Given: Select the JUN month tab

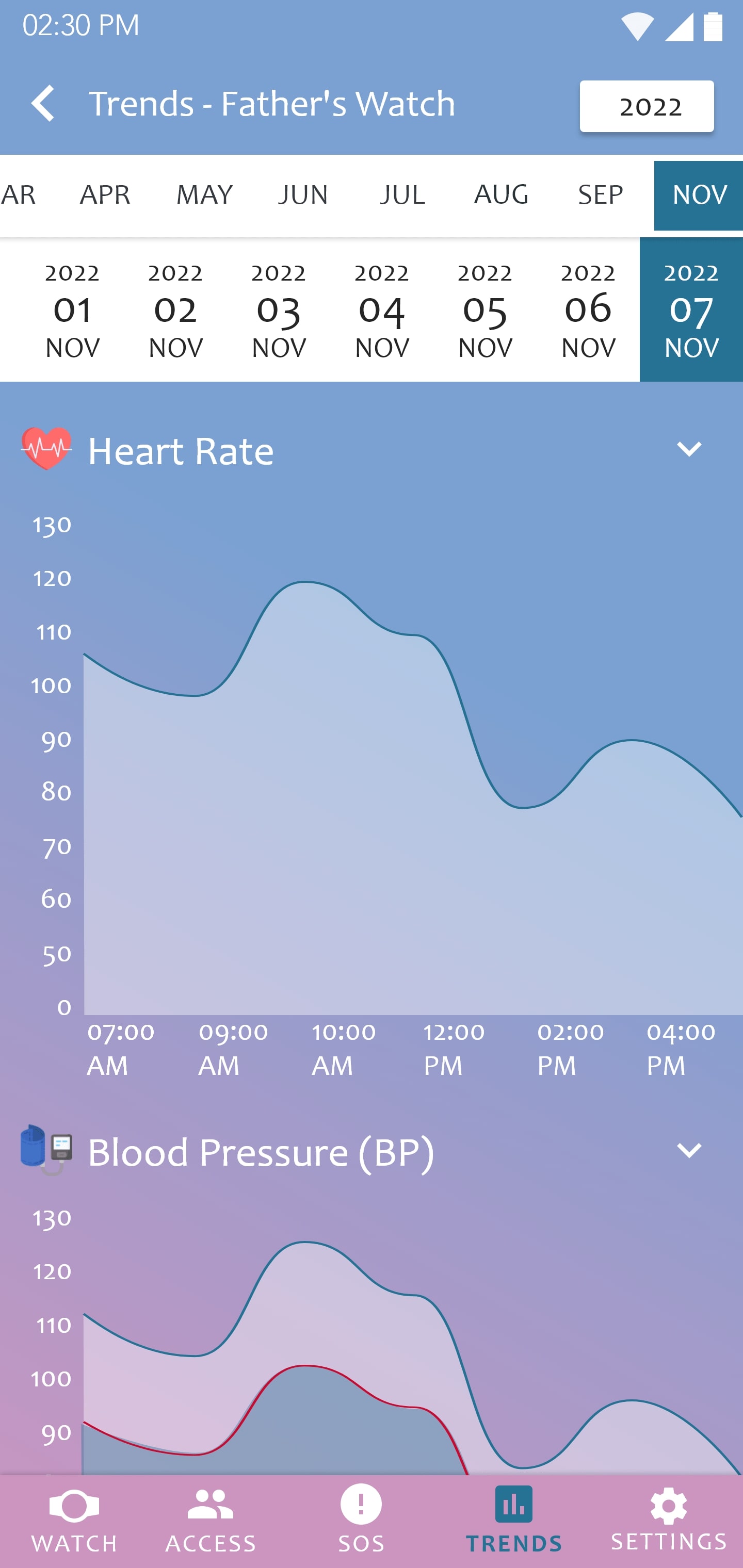Looking at the screenshot, I should click(303, 195).
